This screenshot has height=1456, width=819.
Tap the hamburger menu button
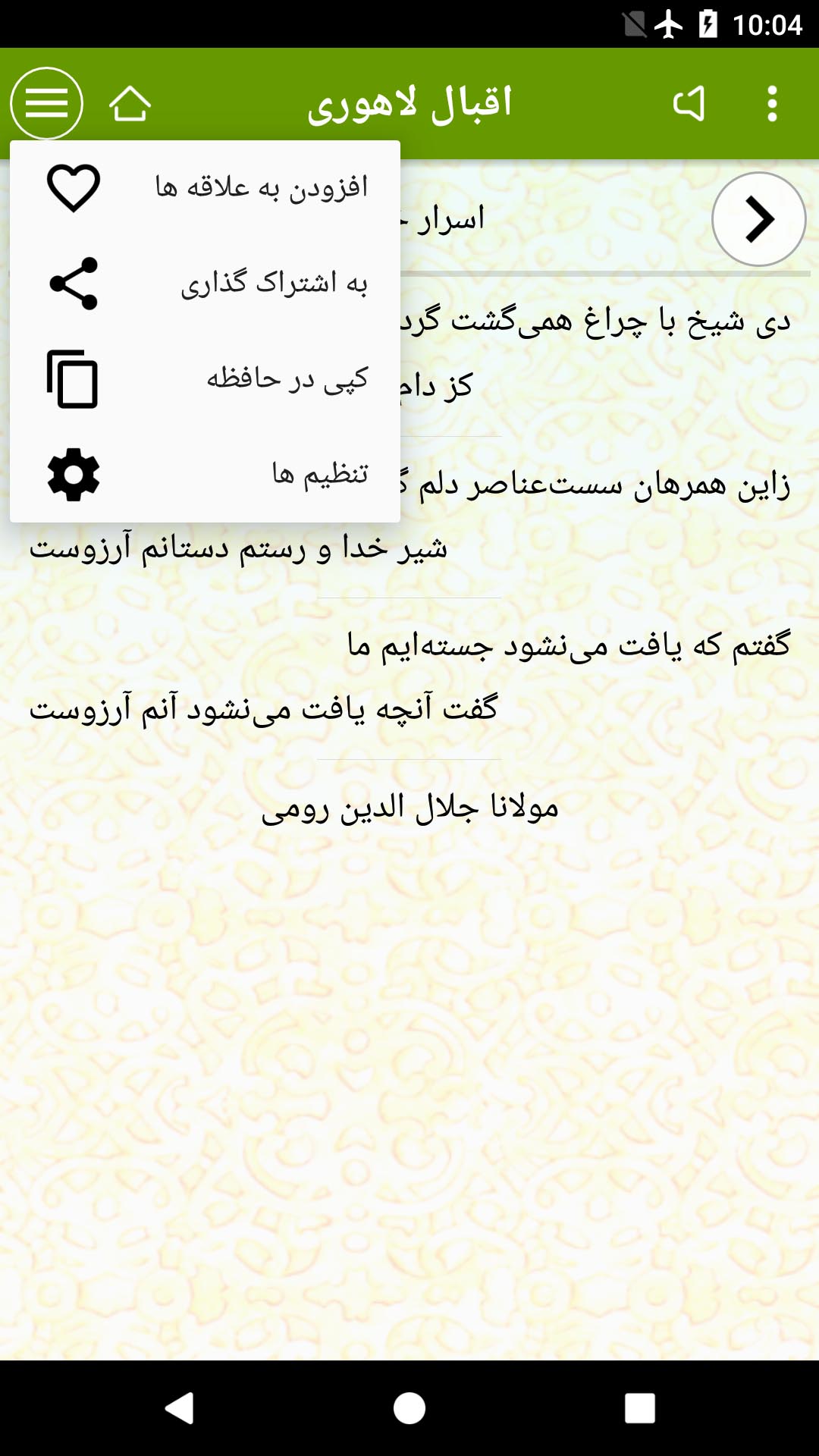pyautogui.click(x=46, y=103)
